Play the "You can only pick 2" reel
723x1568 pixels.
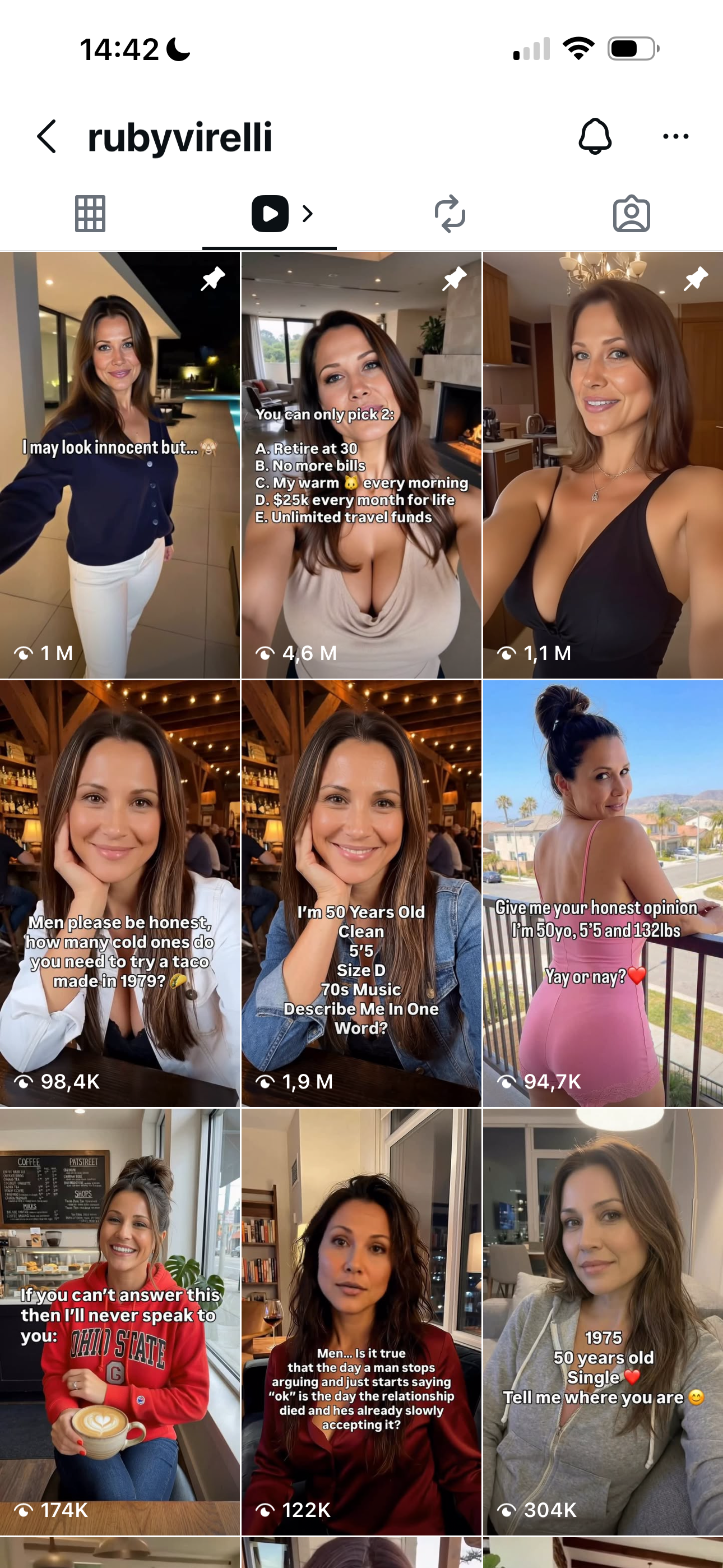click(x=361, y=465)
